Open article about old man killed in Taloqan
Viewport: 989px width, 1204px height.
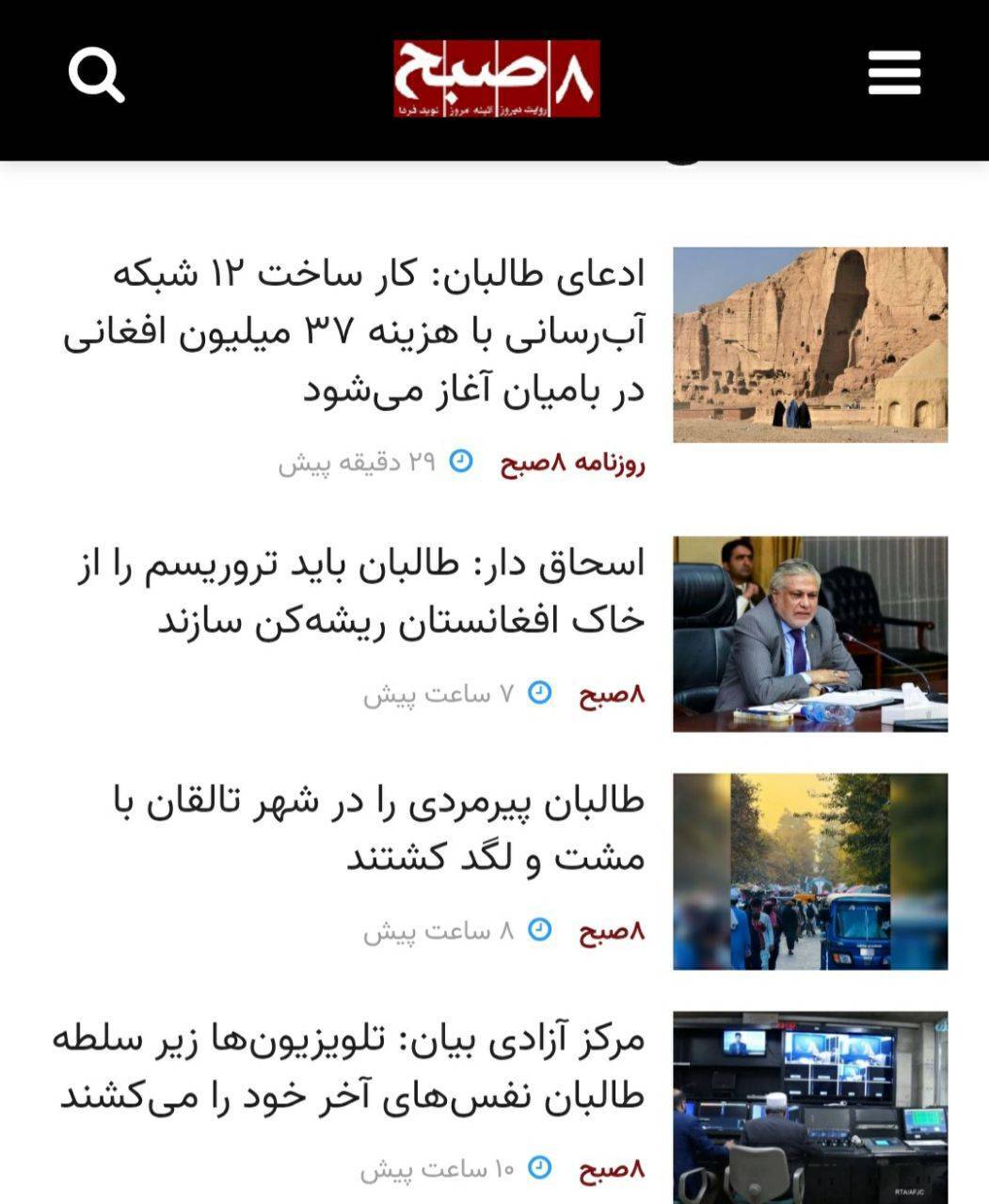[378, 830]
